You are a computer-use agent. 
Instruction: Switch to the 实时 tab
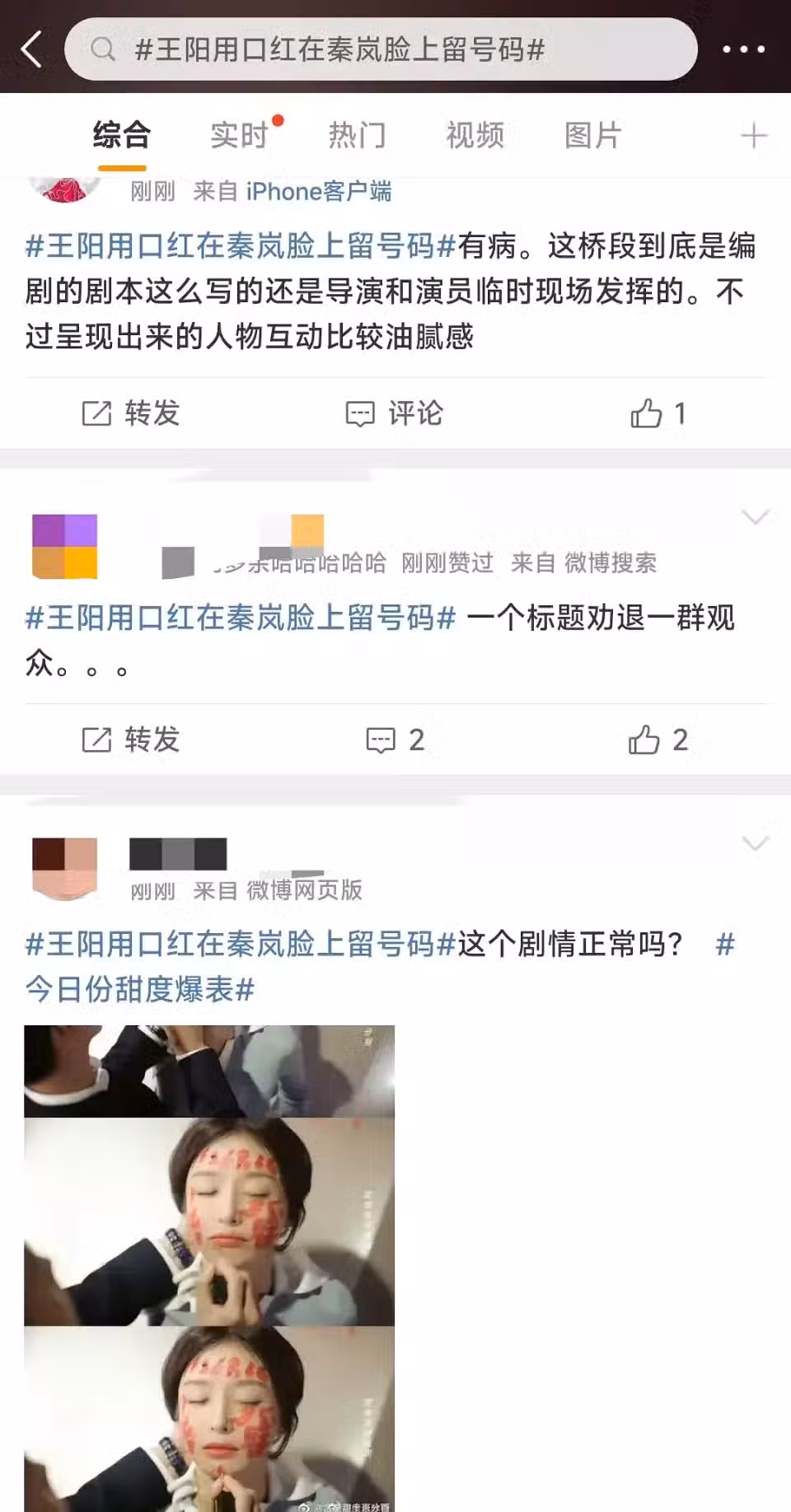240,135
